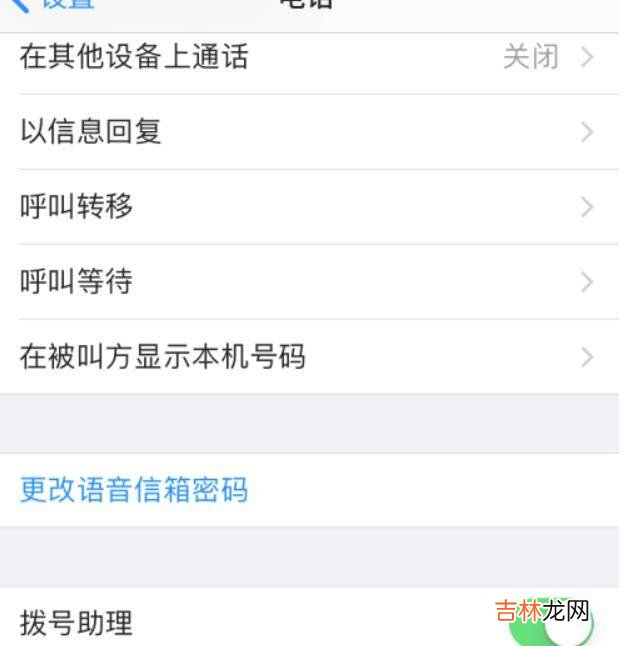The width and height of the screenshot is (630, 646).
Task: Tap 更改语音信箱密码
Action: (x=134, y=491)
